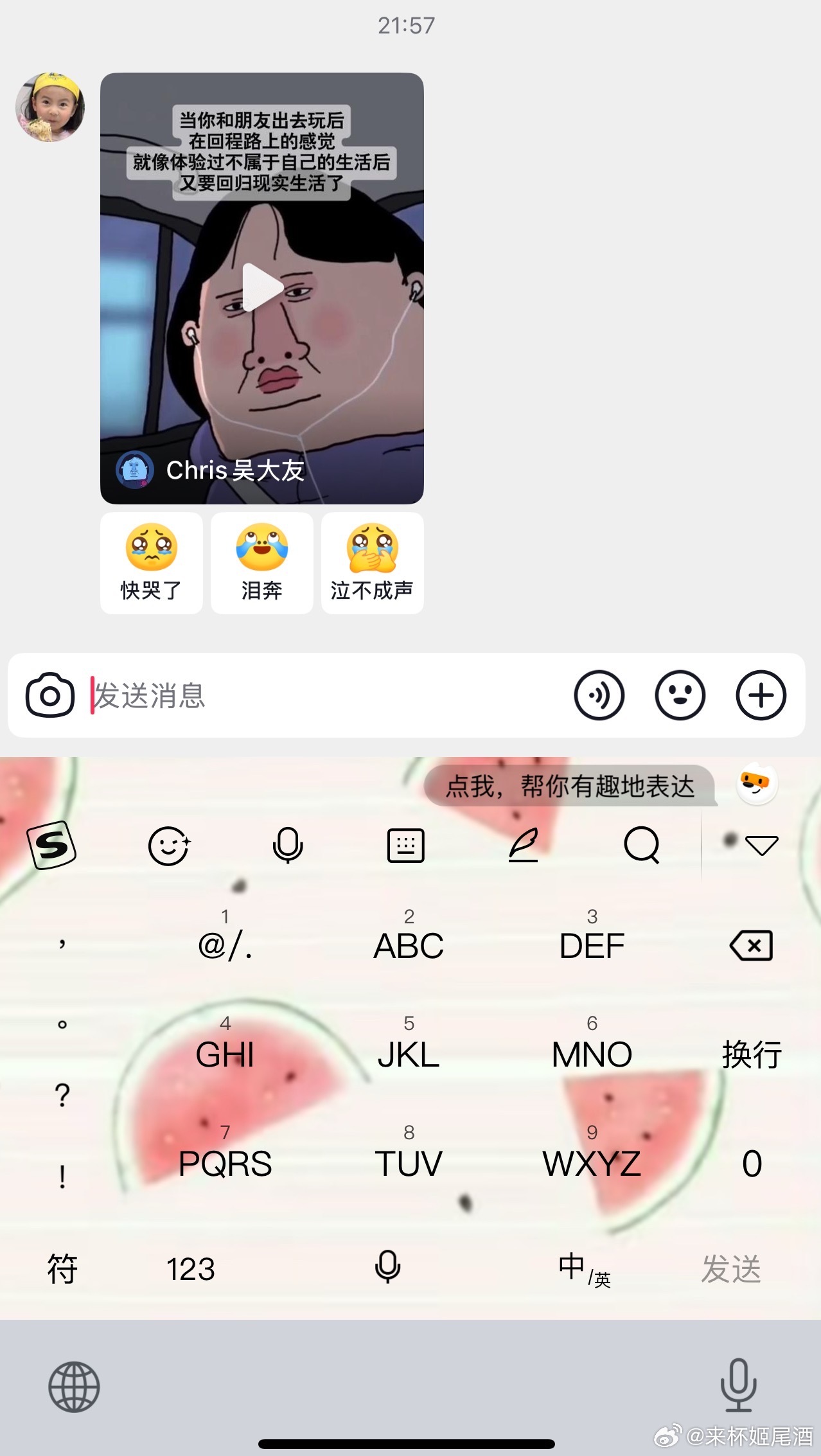Viewport: 821px width, 1456px height.
Task: Insert a line break with 换行
Action: (x=751, y=1054)
